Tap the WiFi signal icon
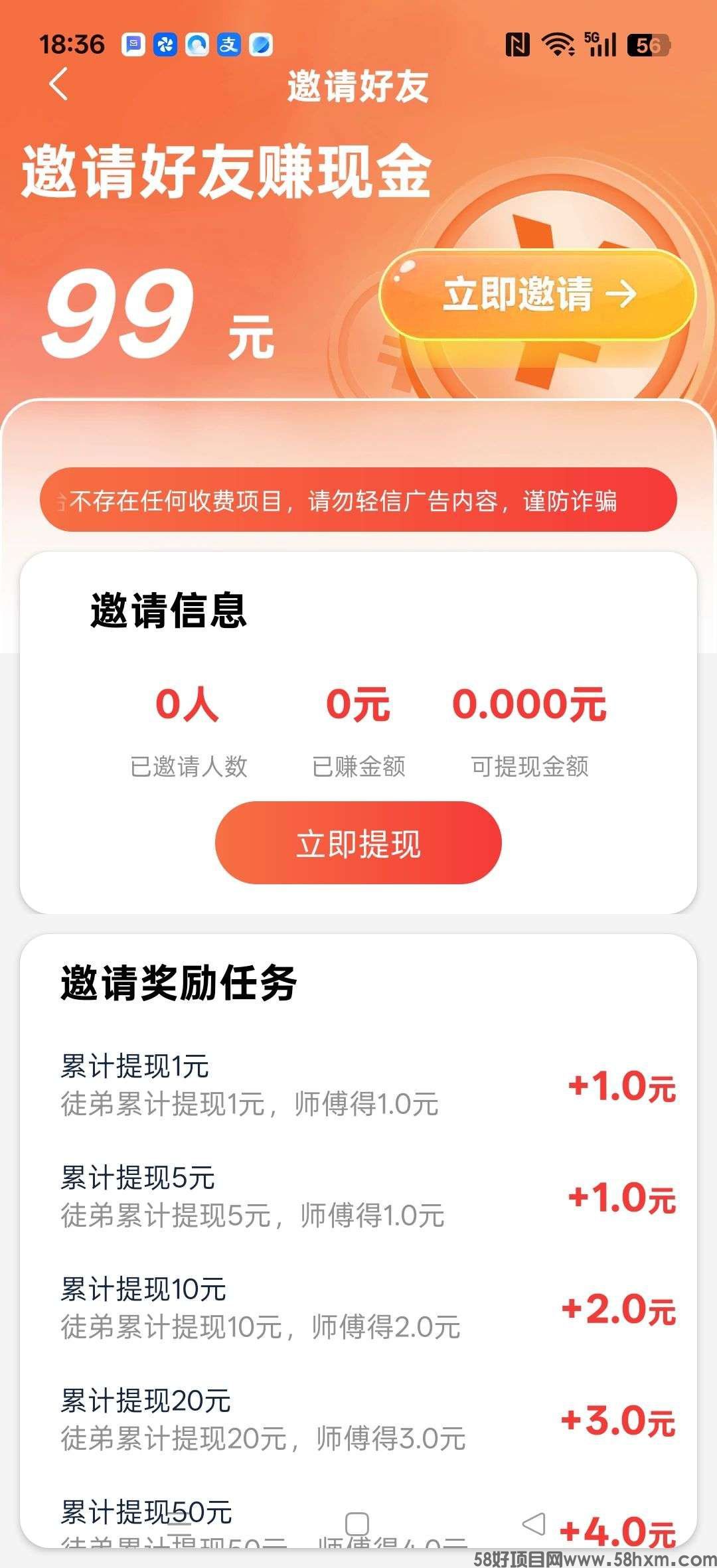The width and height of the screenshot is (717, 1568). (x=556, y=44)
